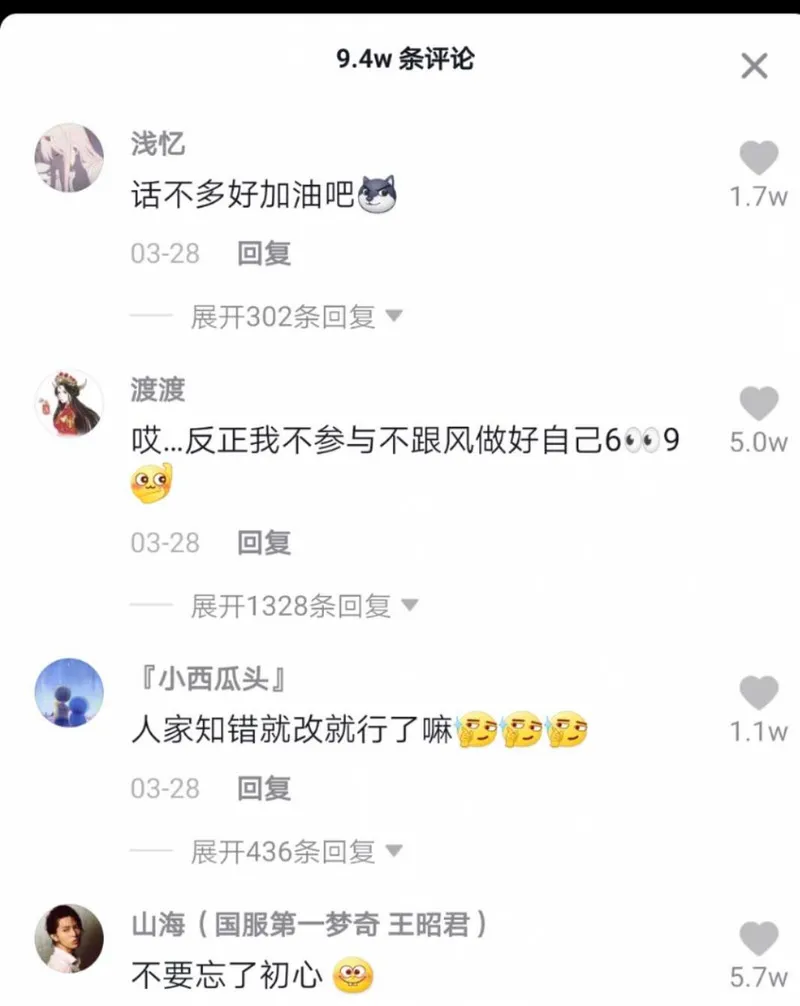Screen dimensions: 800x1006
Task: Expand 1328 replies under 渡渡's comment
Action: pos(304,606)
